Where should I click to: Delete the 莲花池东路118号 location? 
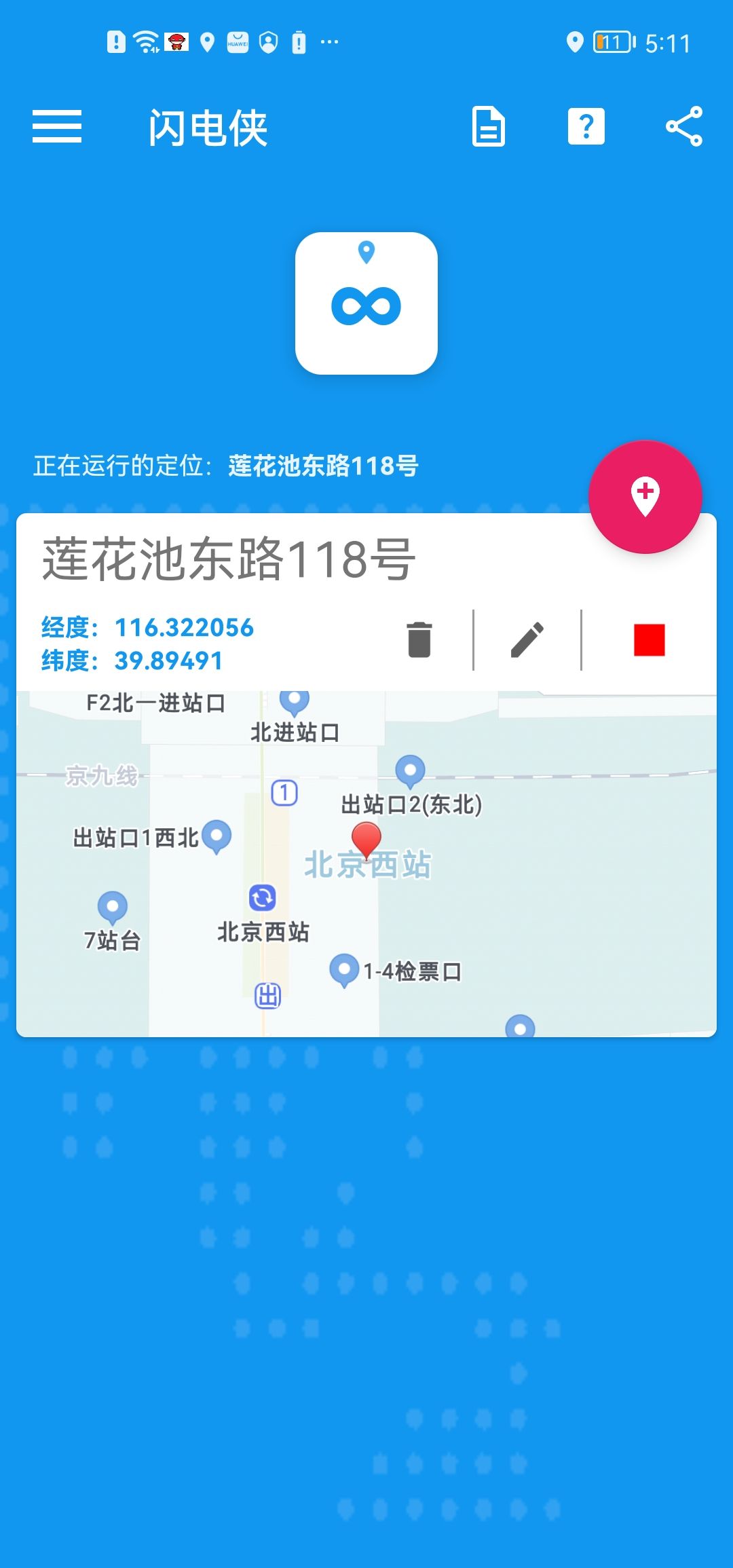(x=419, y=639)
